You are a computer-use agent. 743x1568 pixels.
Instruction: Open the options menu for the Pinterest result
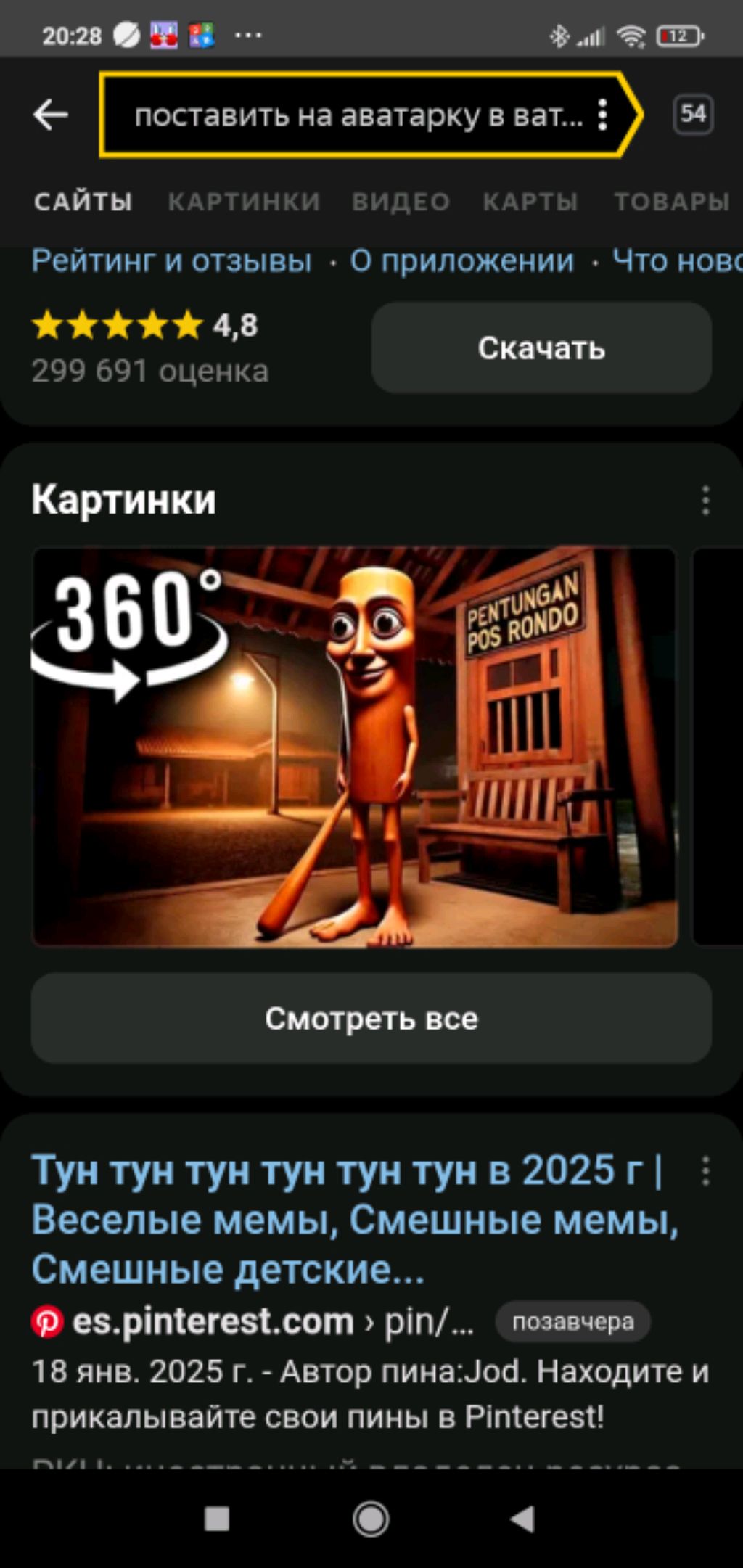705,1171
